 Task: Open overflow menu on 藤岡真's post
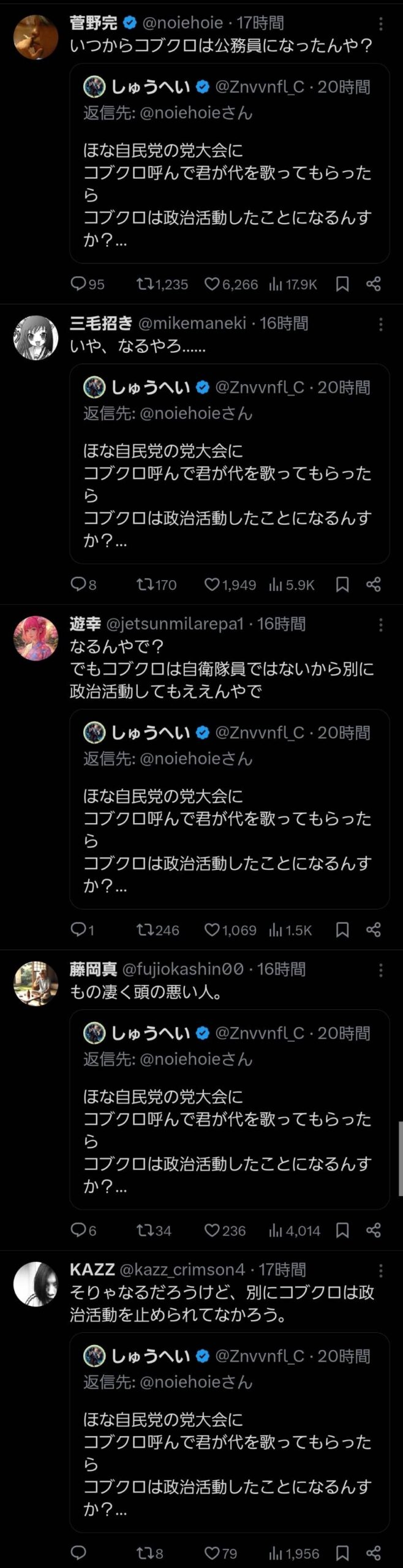coord(381,970)
